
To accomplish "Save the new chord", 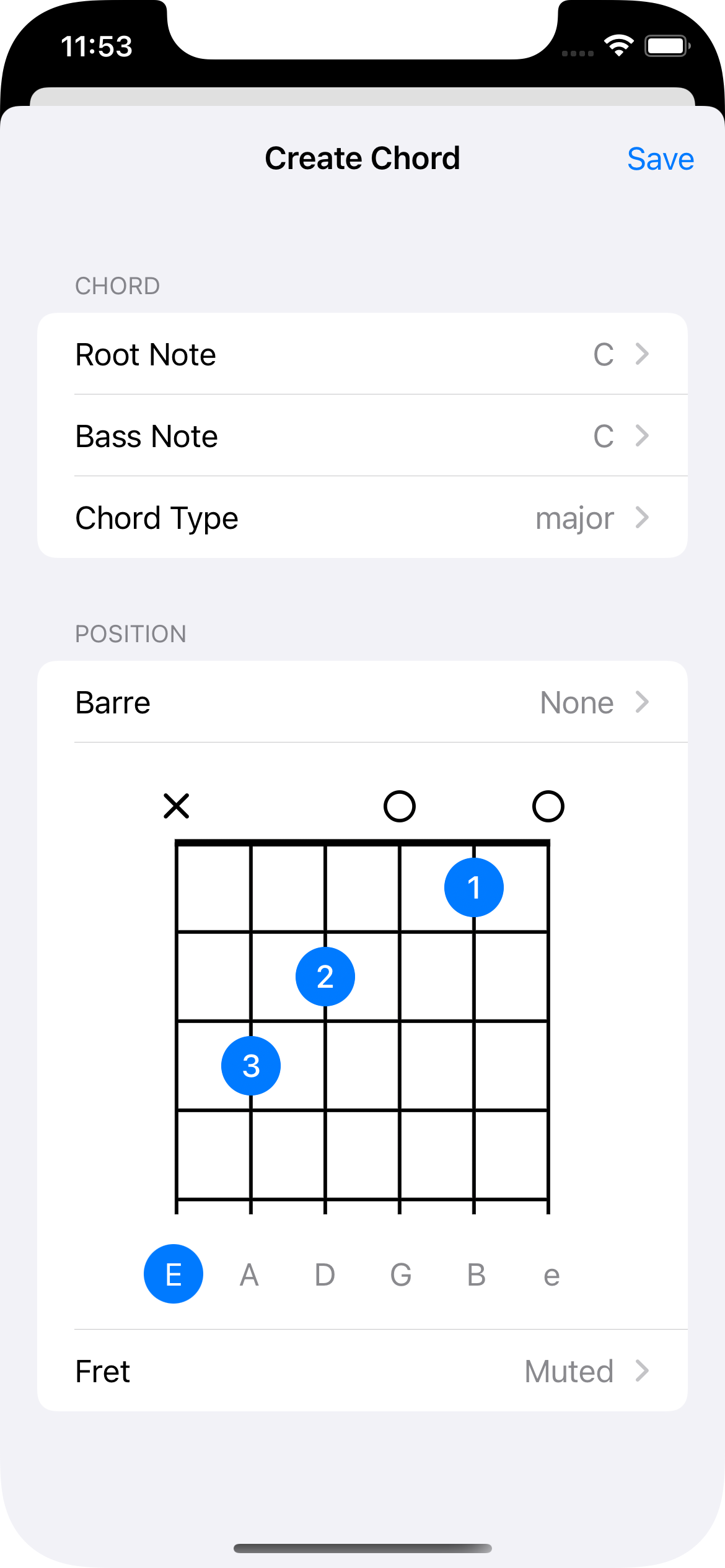I will coord(661,159).
